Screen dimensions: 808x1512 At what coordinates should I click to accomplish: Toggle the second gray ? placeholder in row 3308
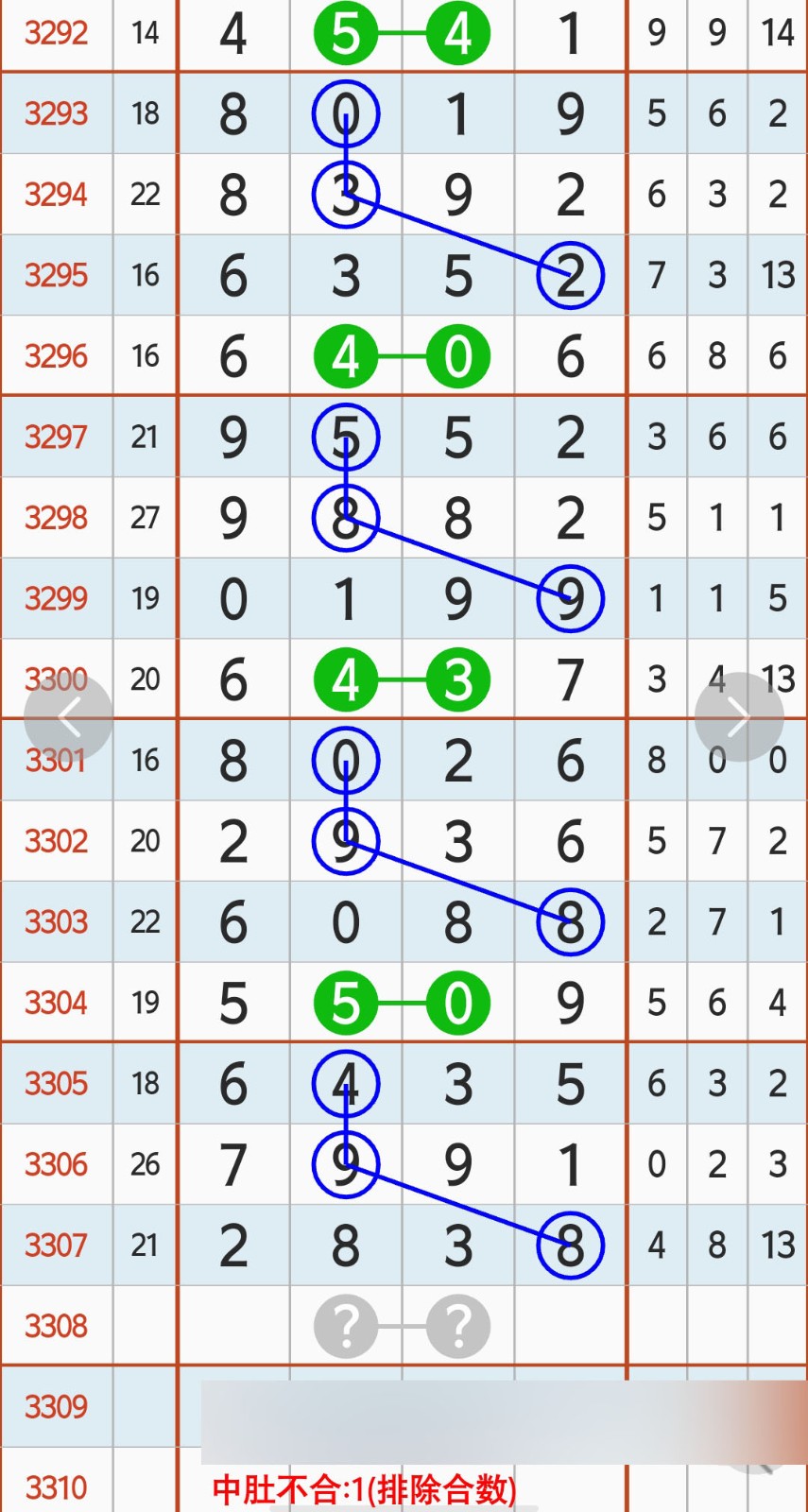pos(457,1326)
